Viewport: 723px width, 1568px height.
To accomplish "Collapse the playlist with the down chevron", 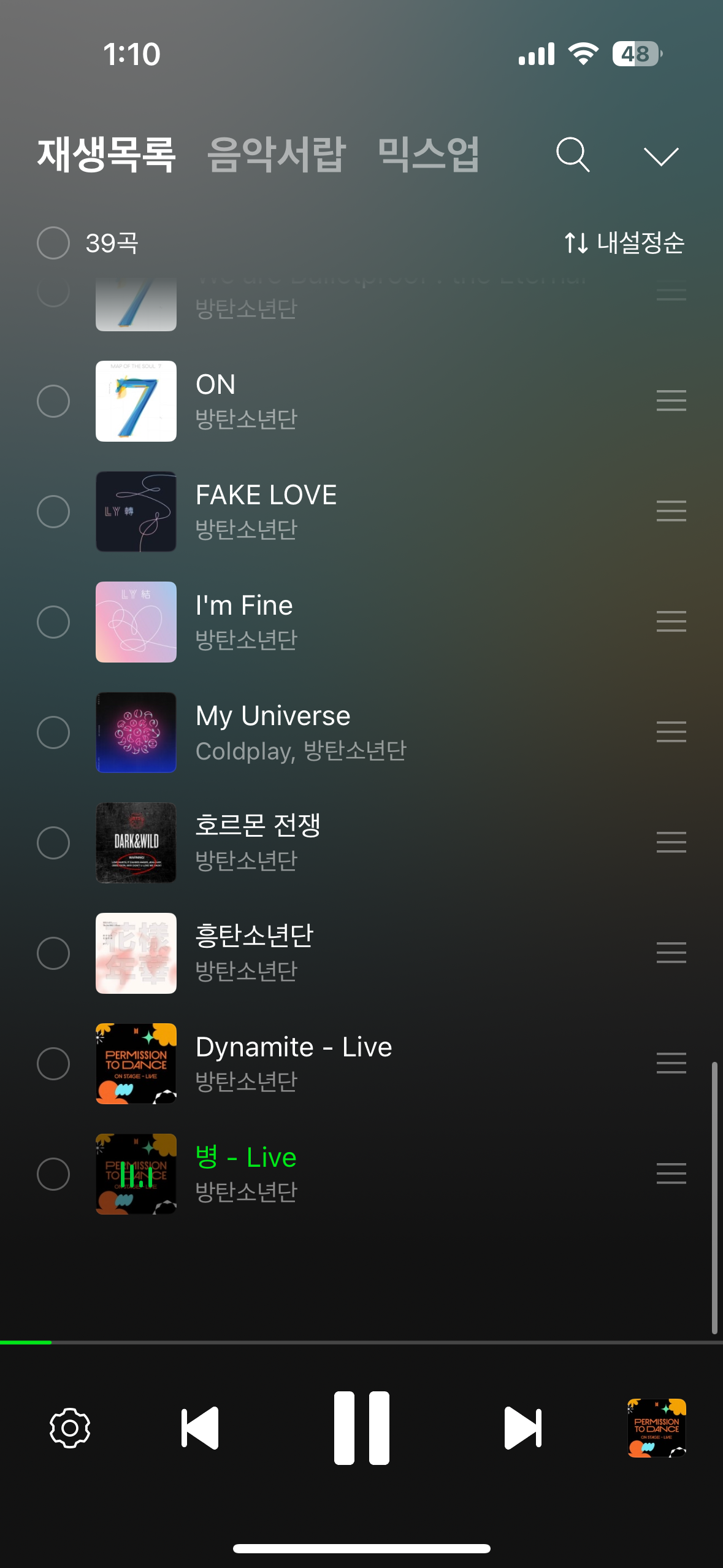I will point(661,156).
